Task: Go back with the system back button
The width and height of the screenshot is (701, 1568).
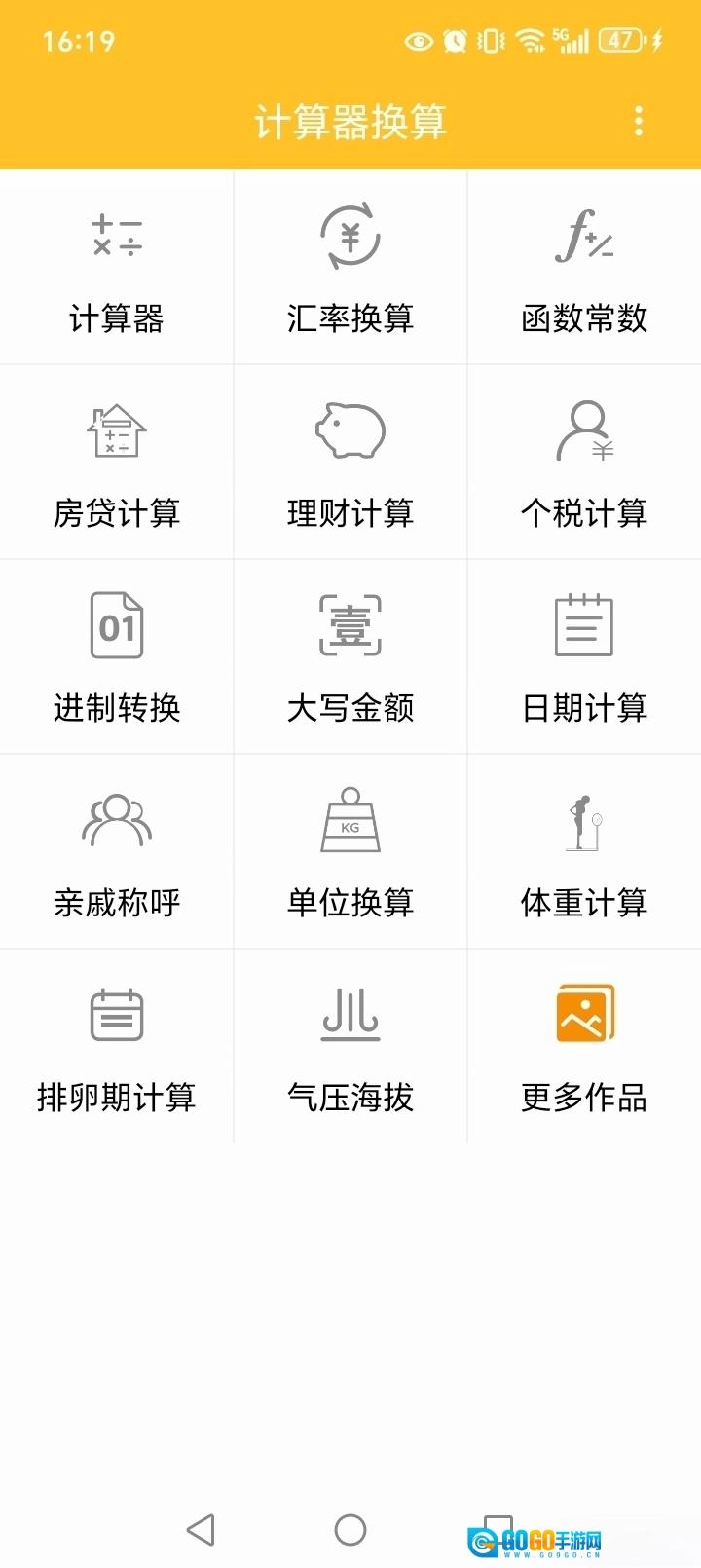Action: (x=201, y=1530)
